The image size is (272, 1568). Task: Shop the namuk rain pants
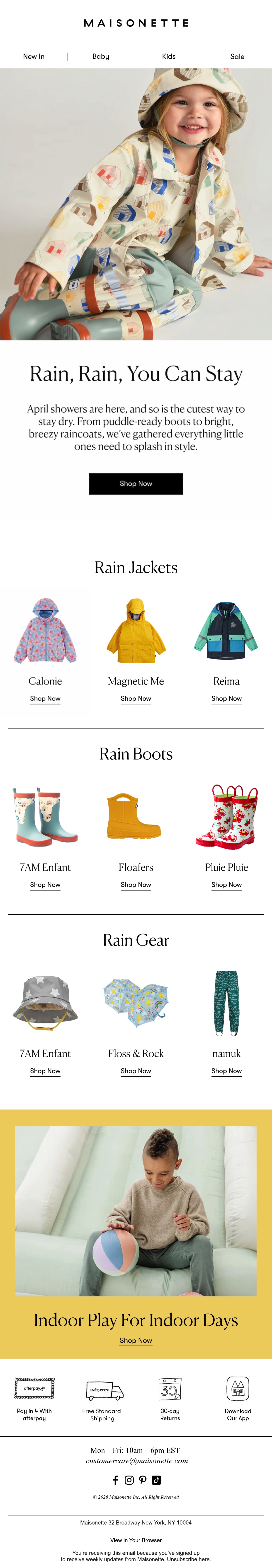click(x=226, y=1071)
